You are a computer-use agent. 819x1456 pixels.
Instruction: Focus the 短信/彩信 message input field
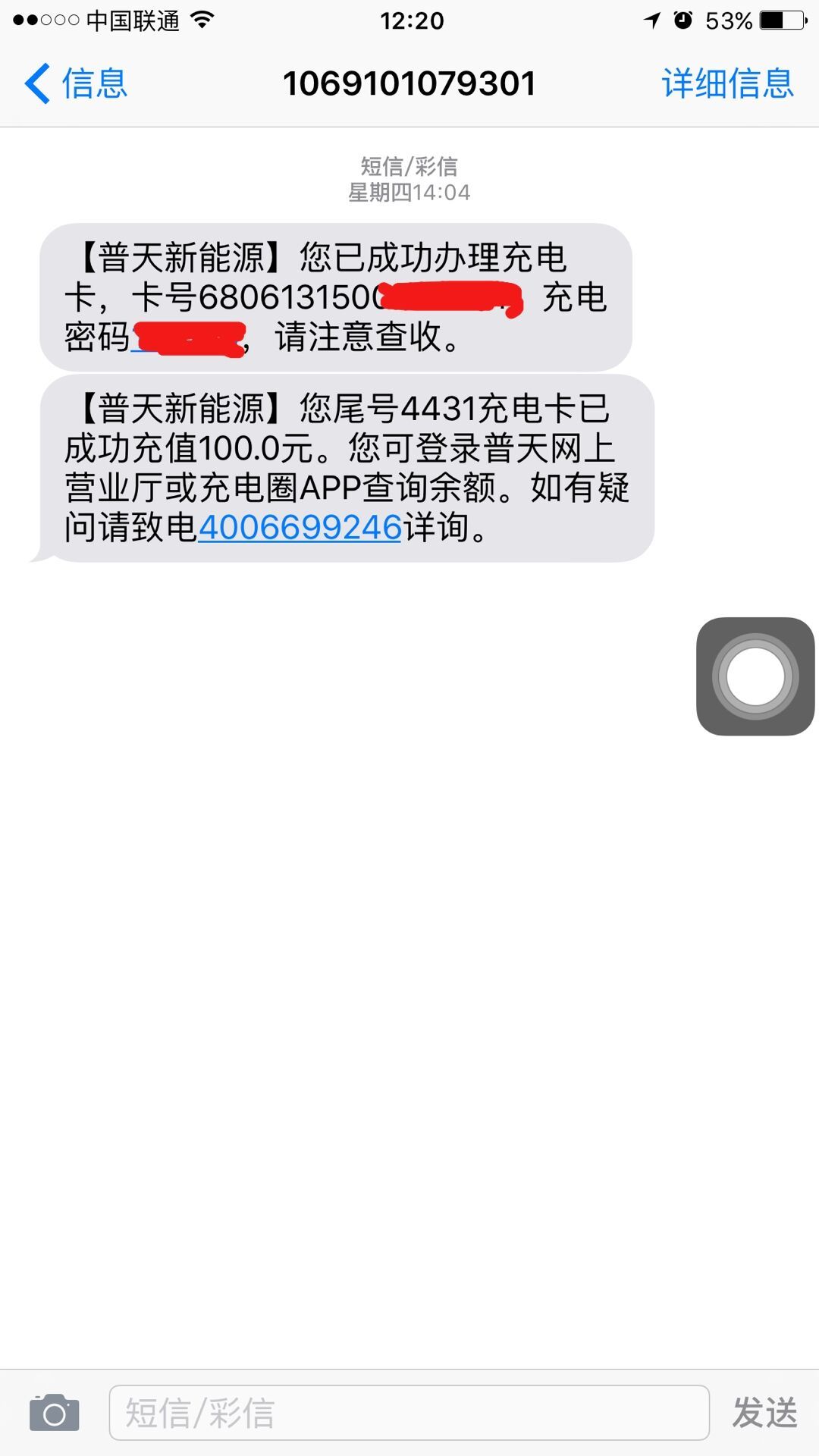tap(409, 1413)
